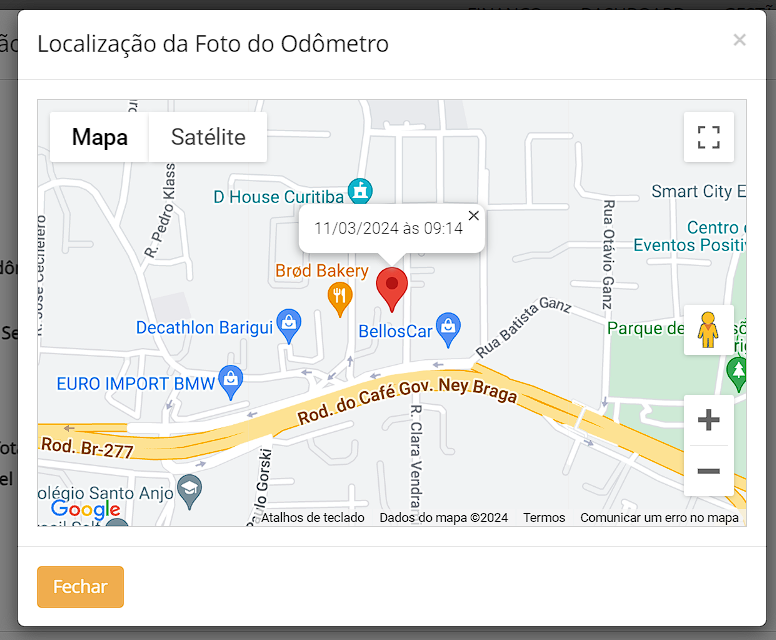The height and width of the screenshot is (640, 776).
Task: Switch to Satélite view
Action: [x=208, y=137]
